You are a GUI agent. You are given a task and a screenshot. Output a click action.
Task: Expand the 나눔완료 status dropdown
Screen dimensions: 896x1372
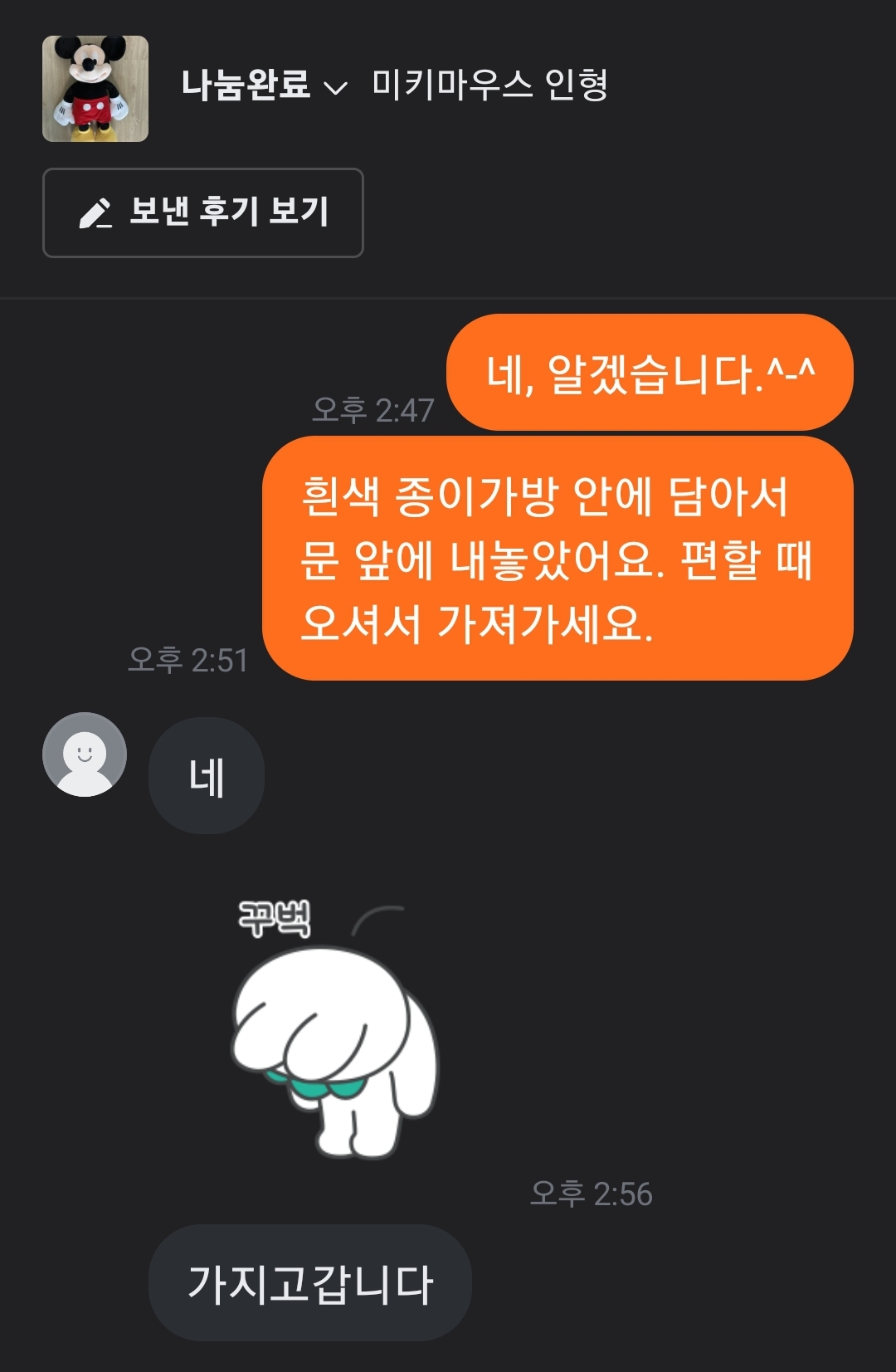[263, 85]
